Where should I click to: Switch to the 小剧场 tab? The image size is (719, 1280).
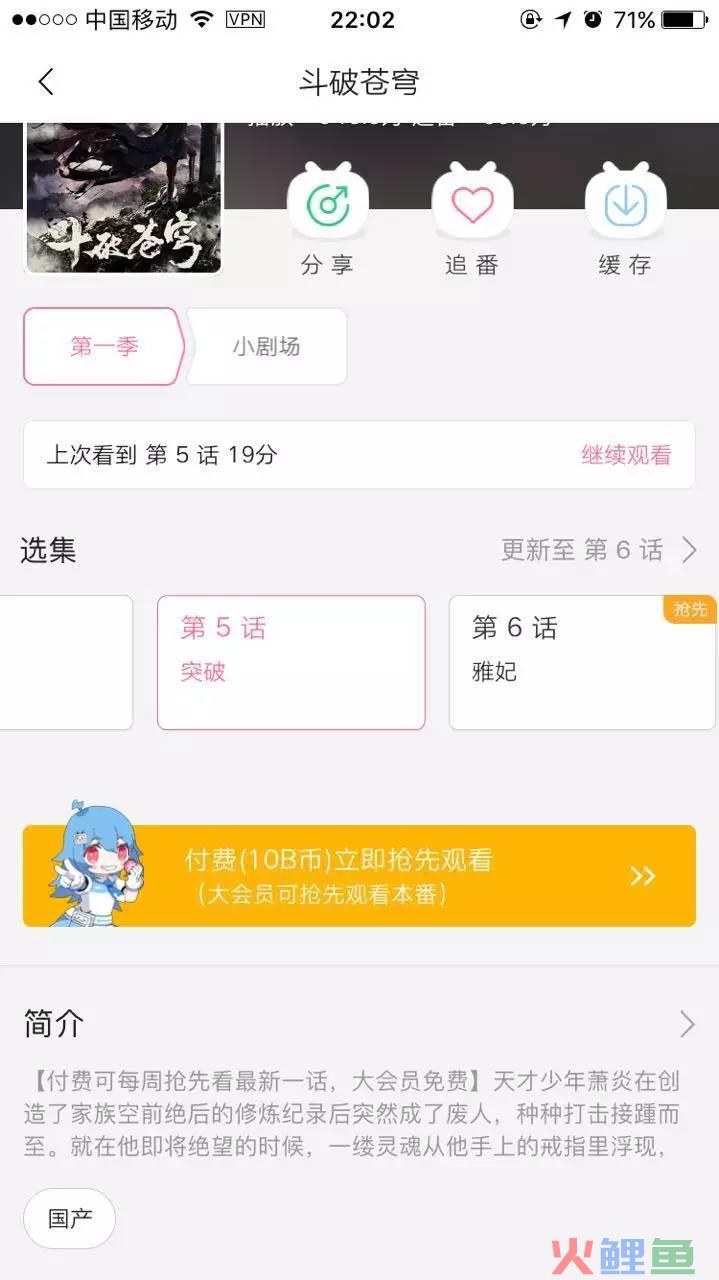point(266,347)
